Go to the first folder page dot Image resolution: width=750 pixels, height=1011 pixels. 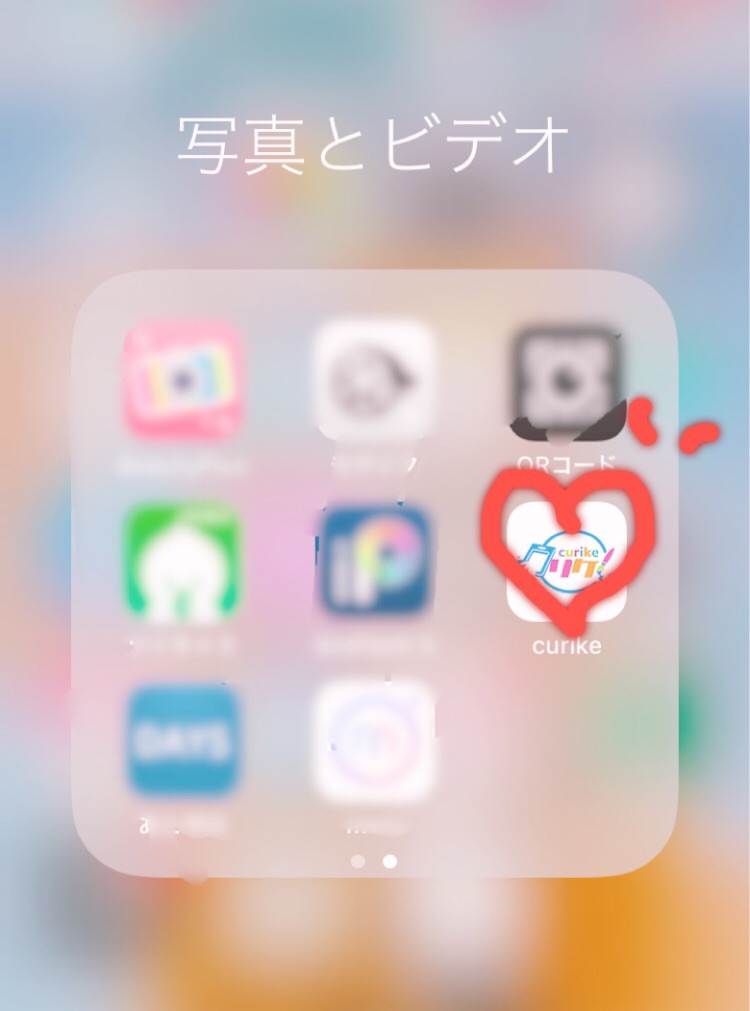(x=358, y=860)
